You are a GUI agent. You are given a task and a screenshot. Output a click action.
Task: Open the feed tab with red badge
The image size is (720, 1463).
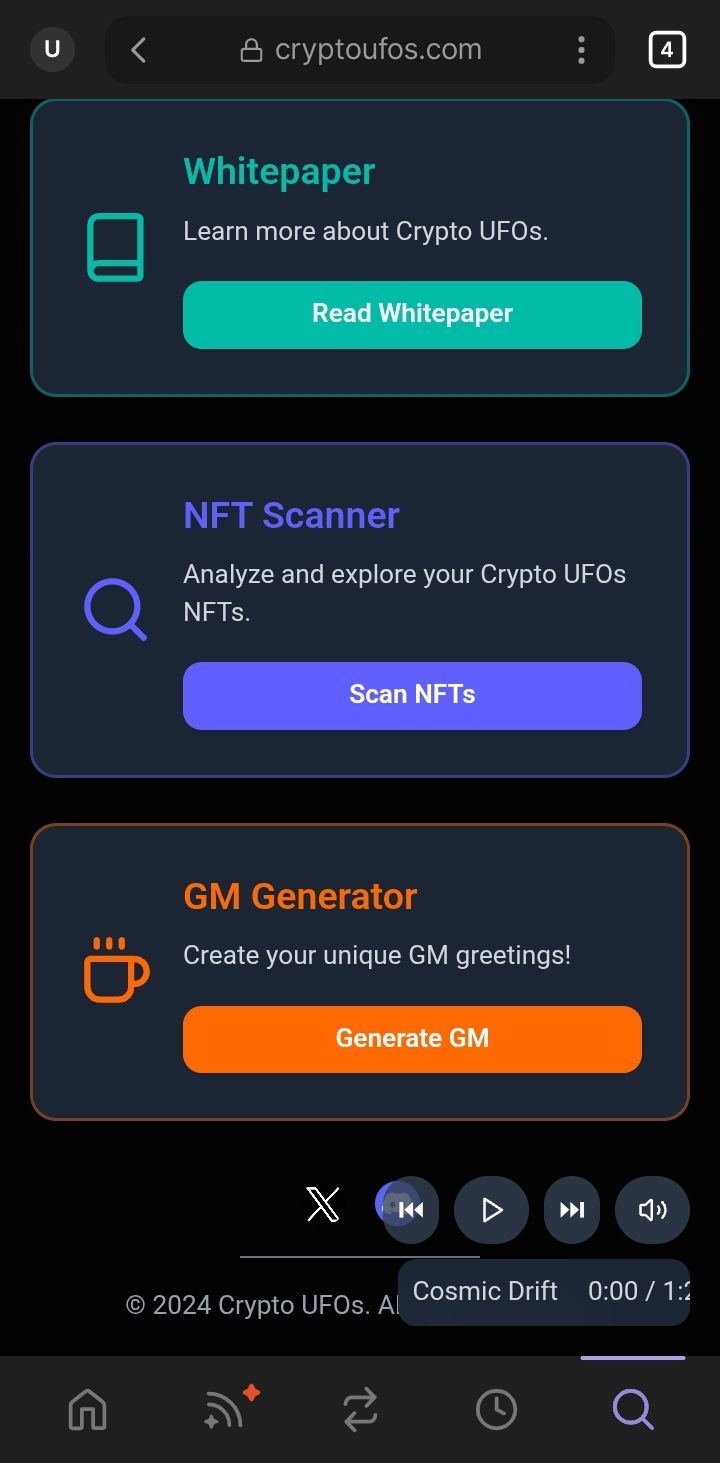[224, 1410]
